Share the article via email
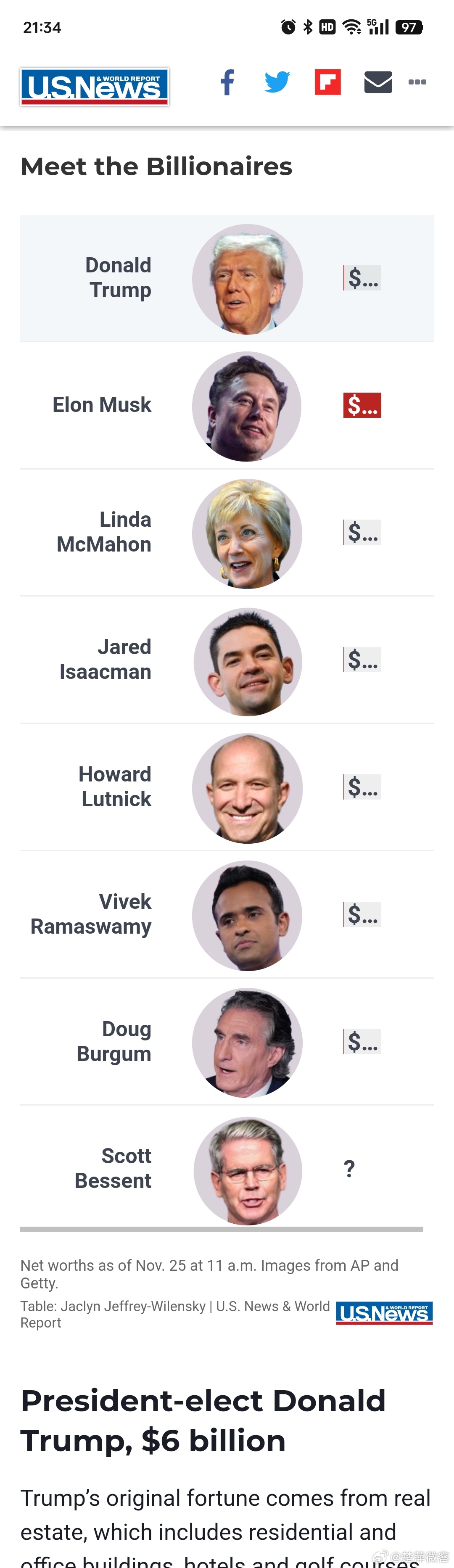The image size is (454, 1568). [378, 82]
